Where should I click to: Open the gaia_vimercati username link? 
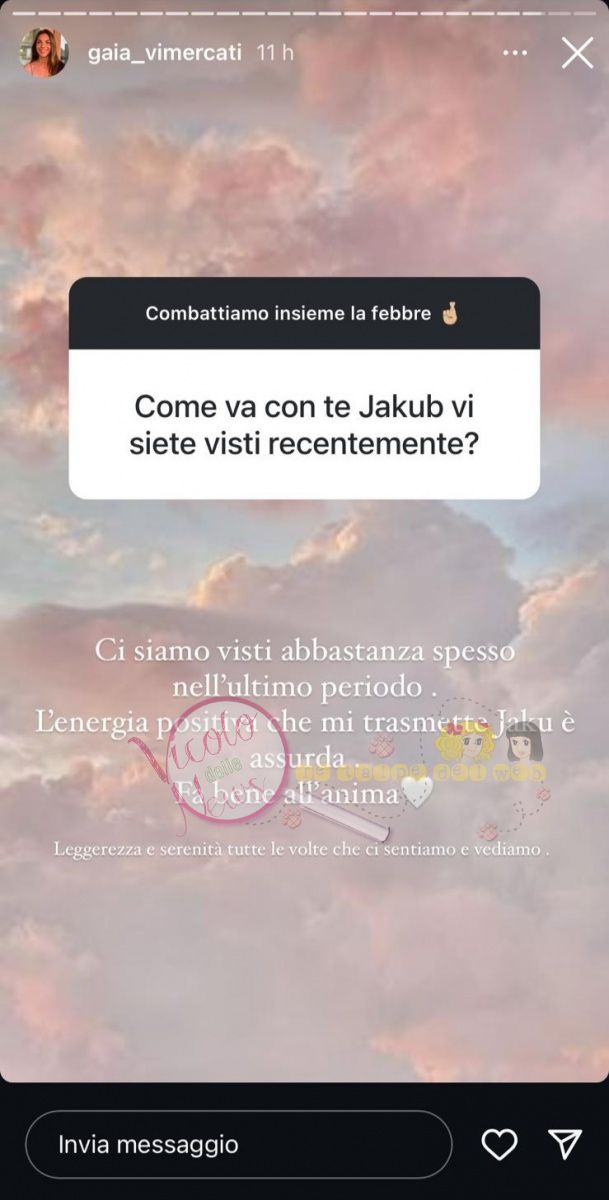click(162, 52)
